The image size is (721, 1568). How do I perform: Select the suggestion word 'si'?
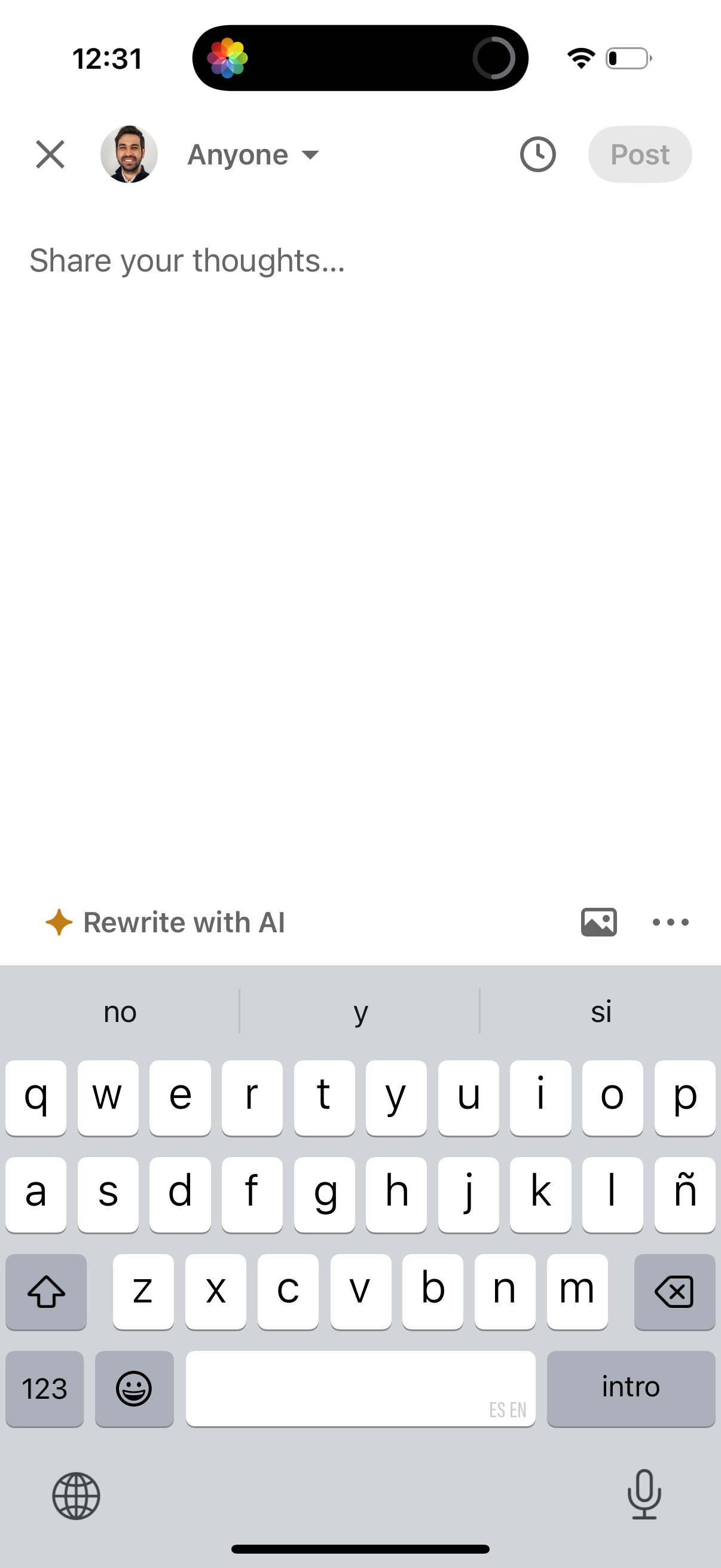(600, 1011)
